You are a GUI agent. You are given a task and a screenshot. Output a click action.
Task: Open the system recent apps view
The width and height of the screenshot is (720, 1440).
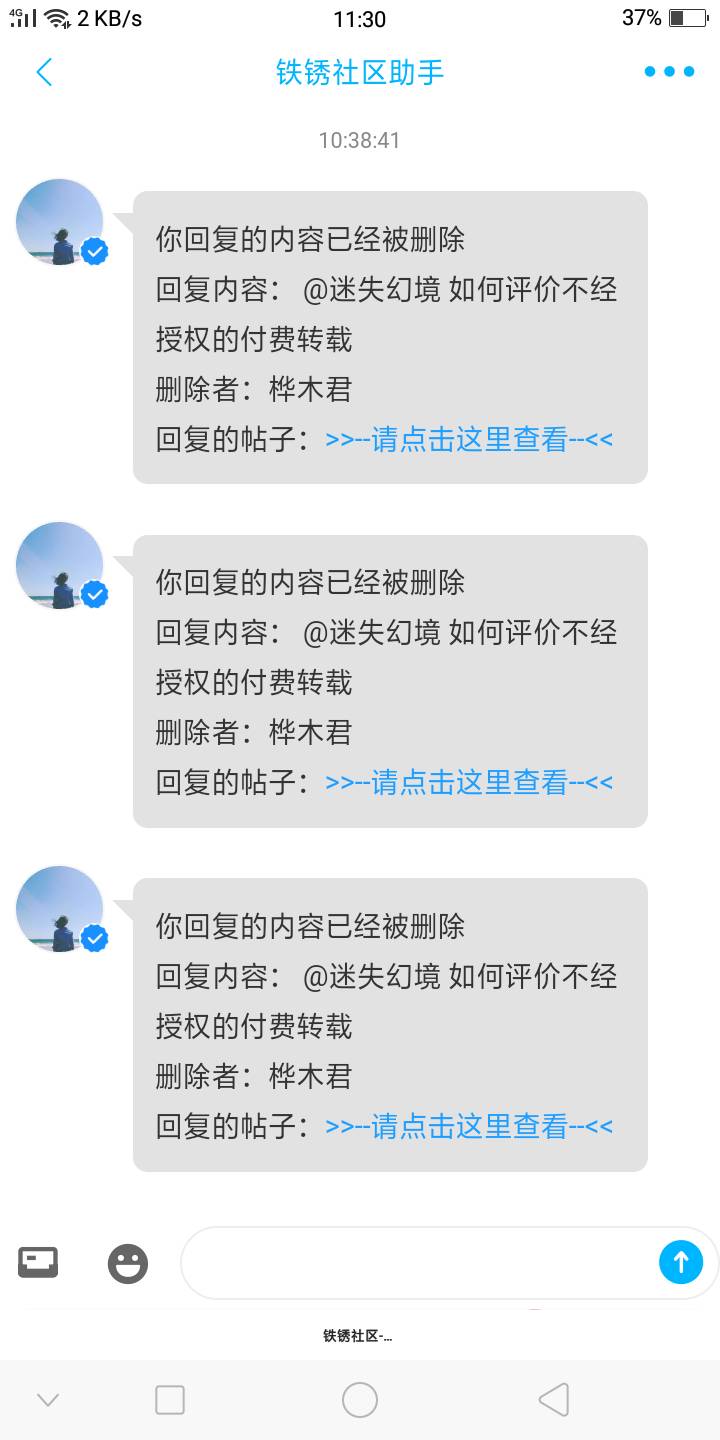(170, 1400)
